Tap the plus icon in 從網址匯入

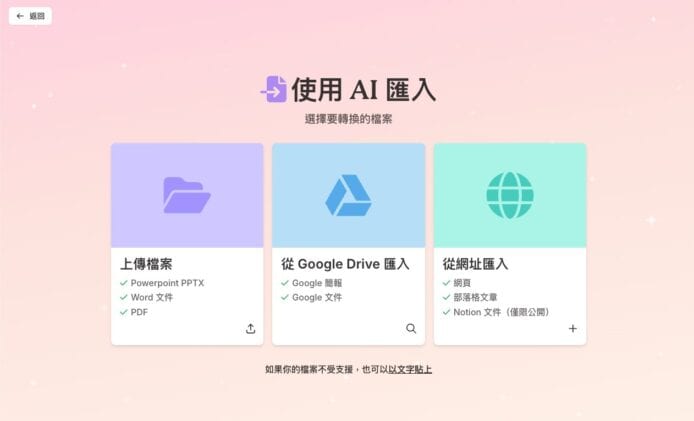tap(572, 328)
